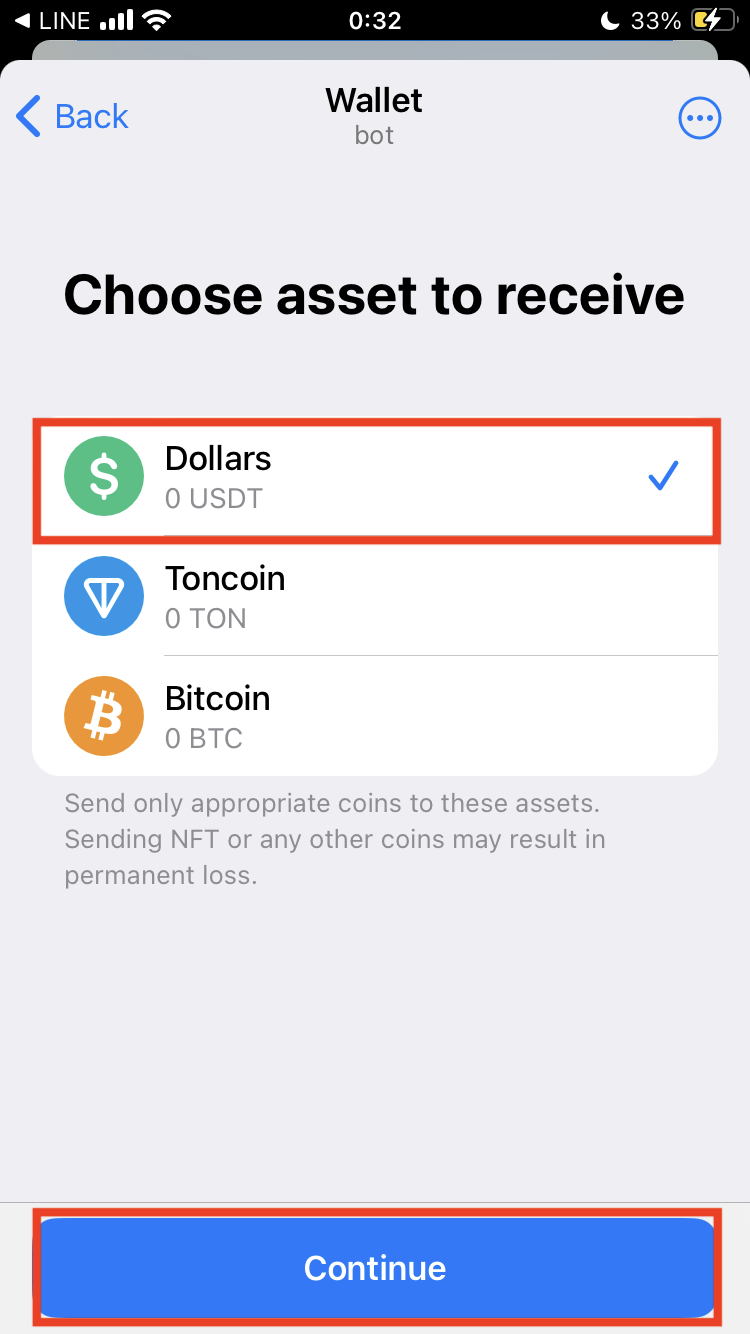
Task: Tap the back chevron arrow icon
Action: [x=28, y=116]
